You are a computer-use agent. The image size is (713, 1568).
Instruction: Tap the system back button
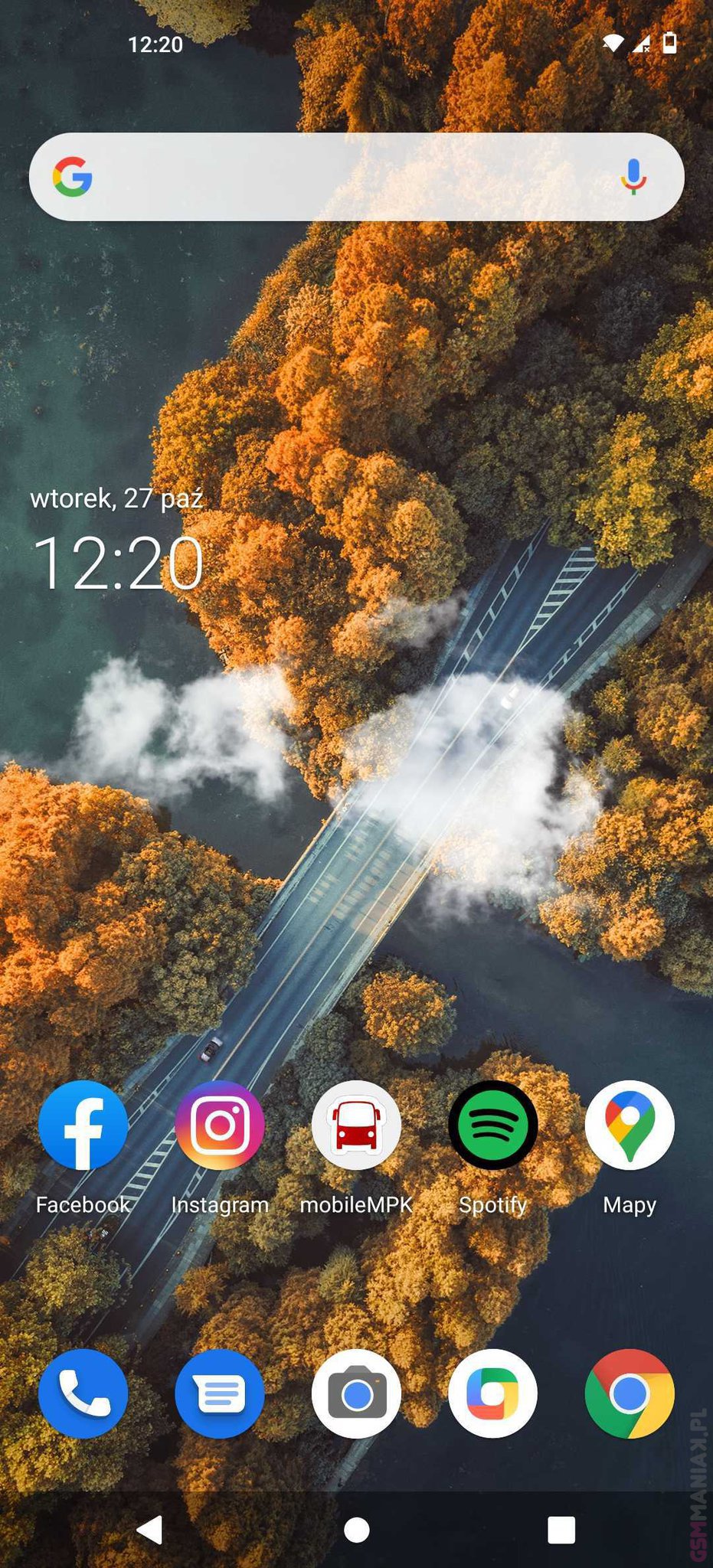pos(150,1529)
